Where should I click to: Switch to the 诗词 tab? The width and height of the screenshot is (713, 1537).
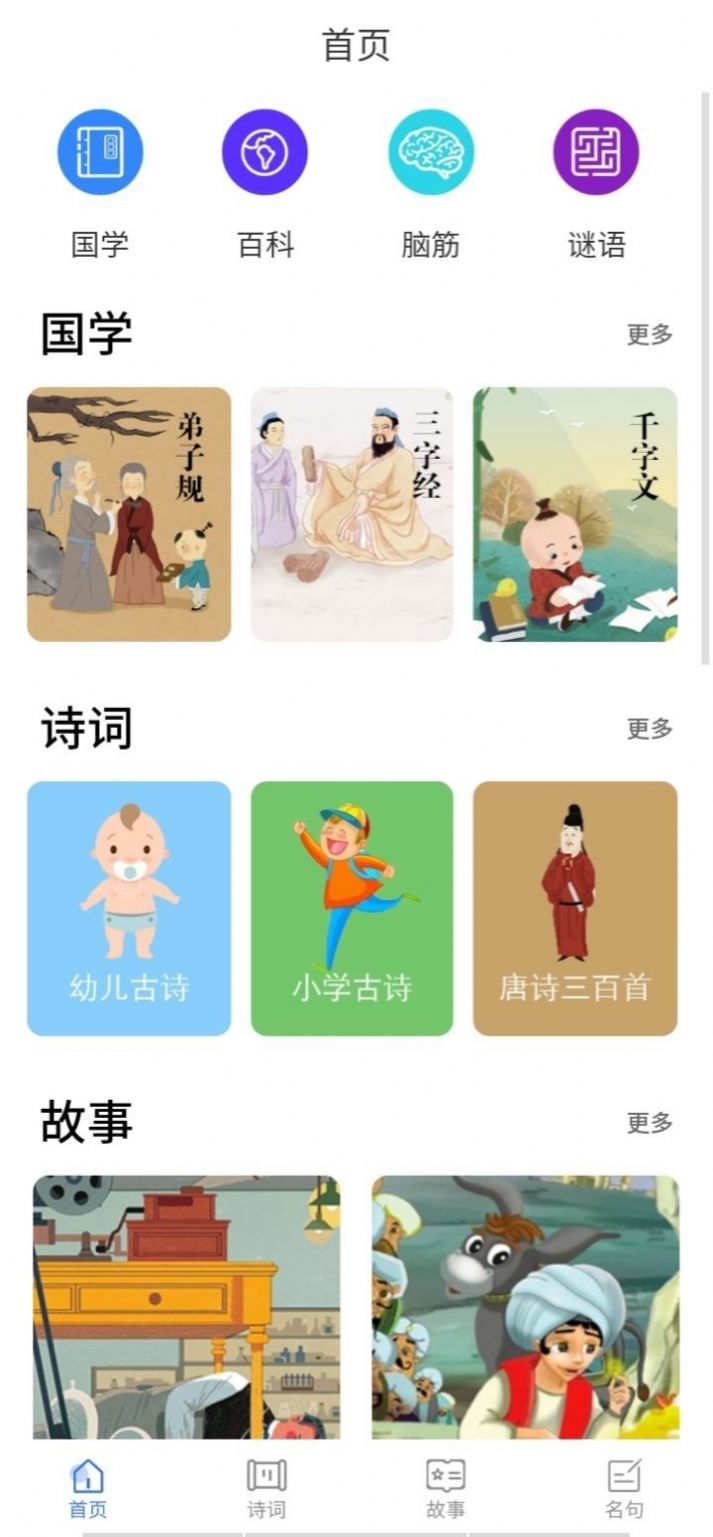click(266, 1487)
